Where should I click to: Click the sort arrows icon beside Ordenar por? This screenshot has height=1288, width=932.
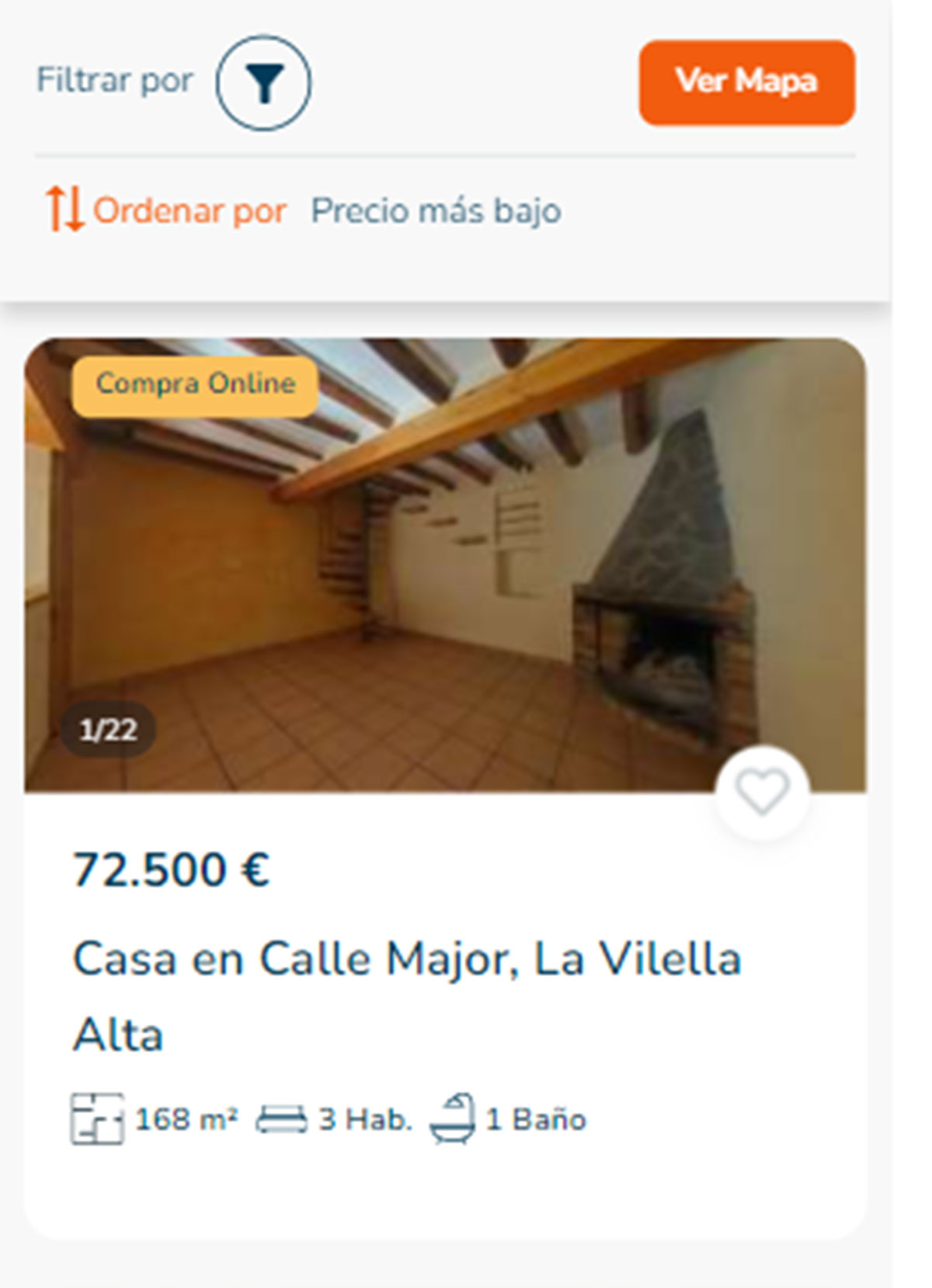coord(66,208)
